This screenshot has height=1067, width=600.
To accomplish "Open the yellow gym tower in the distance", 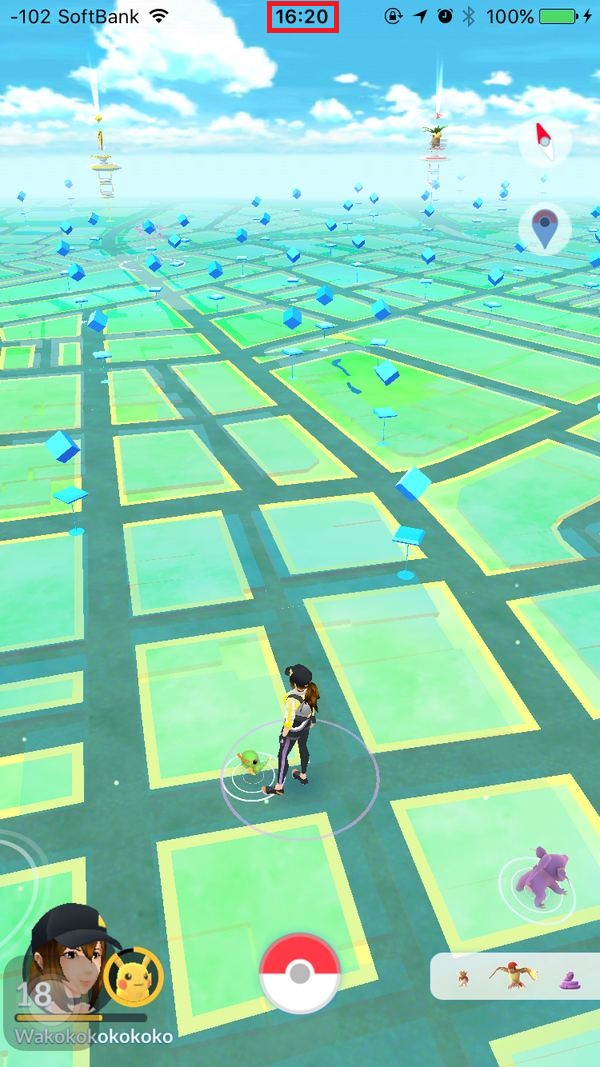I will [x=105, y=157].
